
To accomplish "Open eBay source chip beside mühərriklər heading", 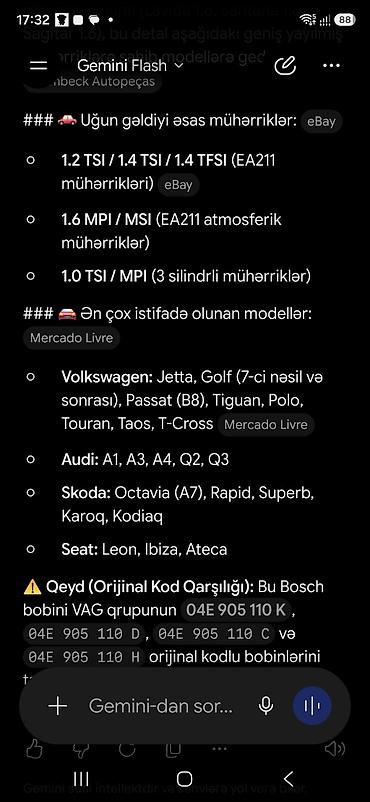I will click(x=321, y=122).
